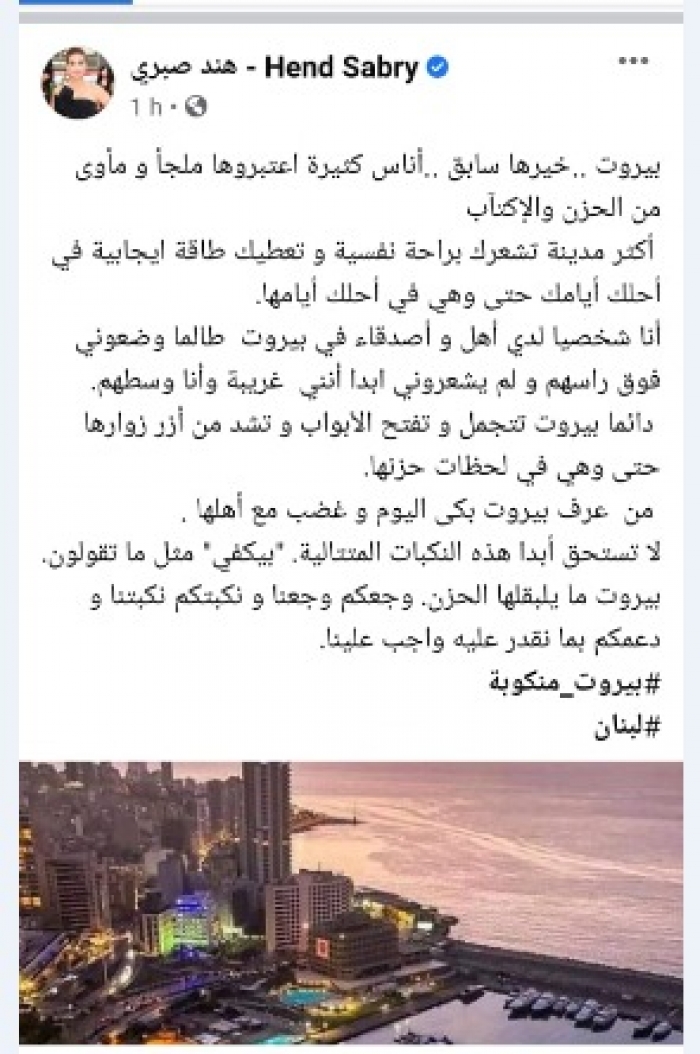This screenshot has width=700, height=1054.
Task: Open the Hend Sabry page name link
Action: [275, 68]
